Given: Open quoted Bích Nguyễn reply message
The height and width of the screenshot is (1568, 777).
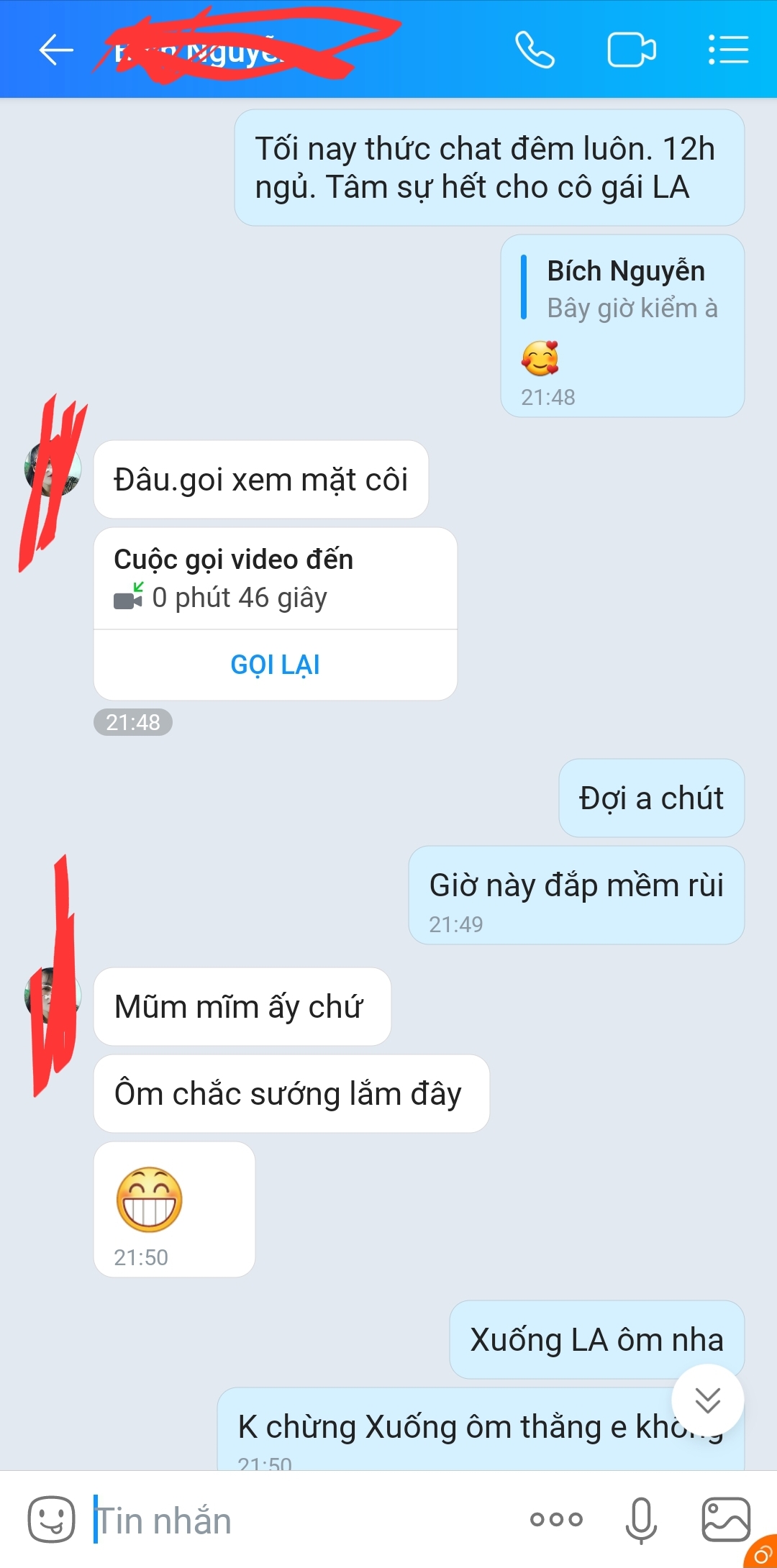Looking at the screenshot, I should pos(622,289).
